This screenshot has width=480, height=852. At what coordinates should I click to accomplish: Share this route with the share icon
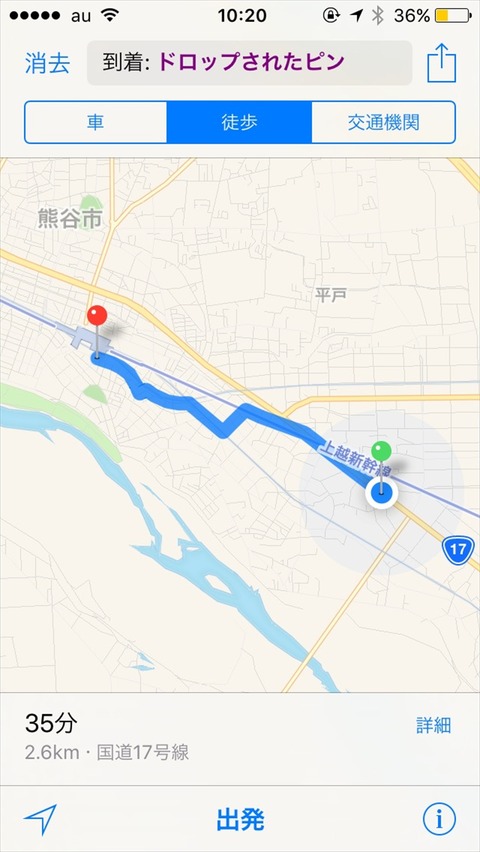(x=441, y=62)
